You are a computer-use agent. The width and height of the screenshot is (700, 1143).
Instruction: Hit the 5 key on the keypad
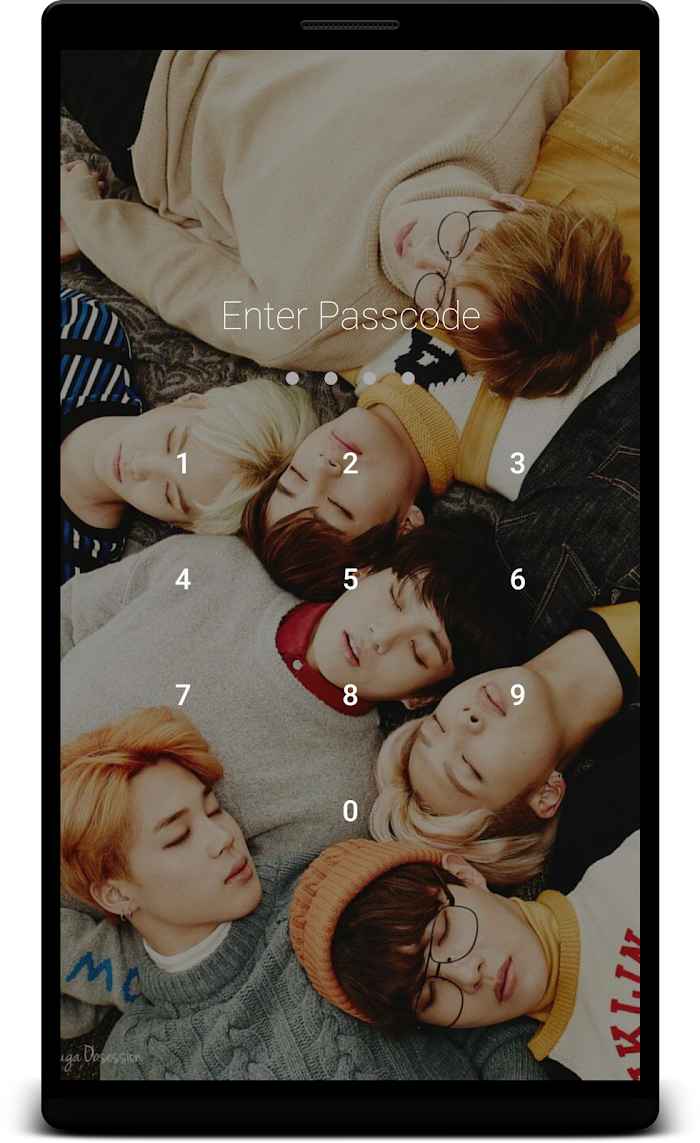[x=350, y=579]
